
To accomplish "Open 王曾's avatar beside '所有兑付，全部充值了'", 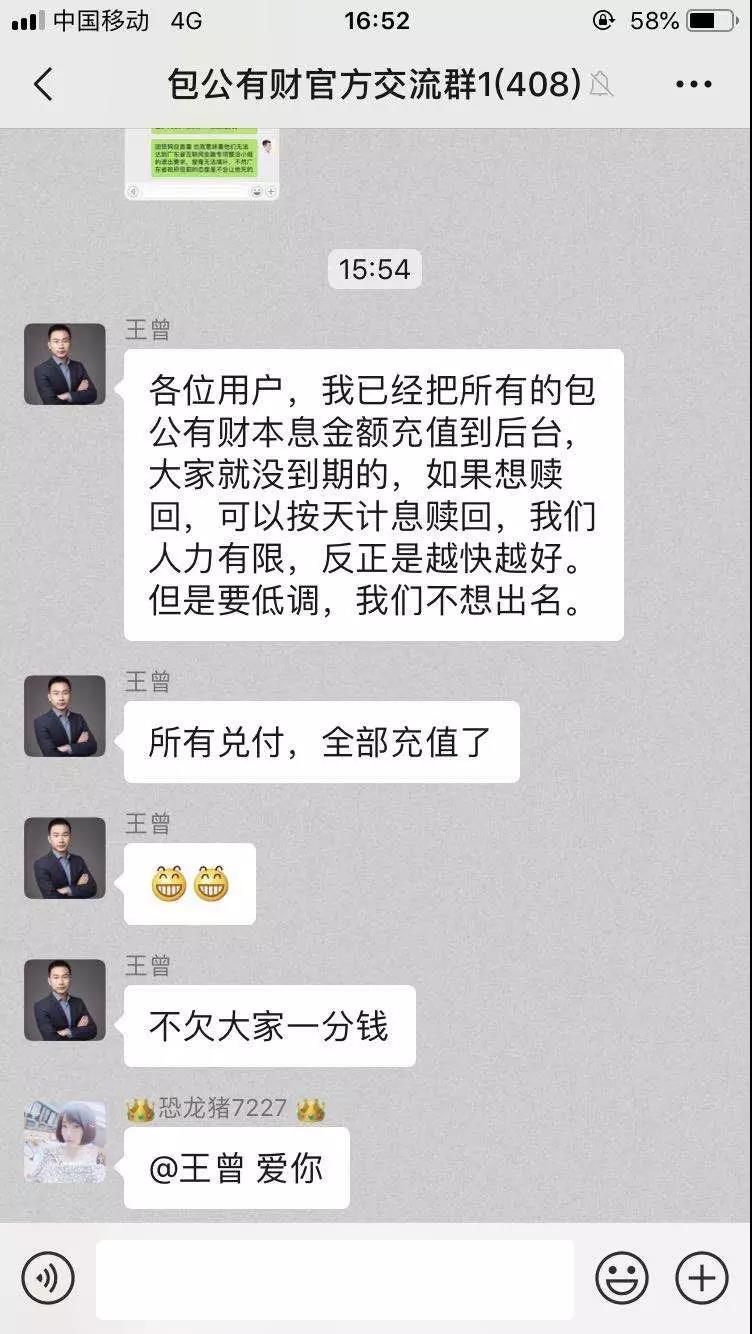I will (65, 716).
